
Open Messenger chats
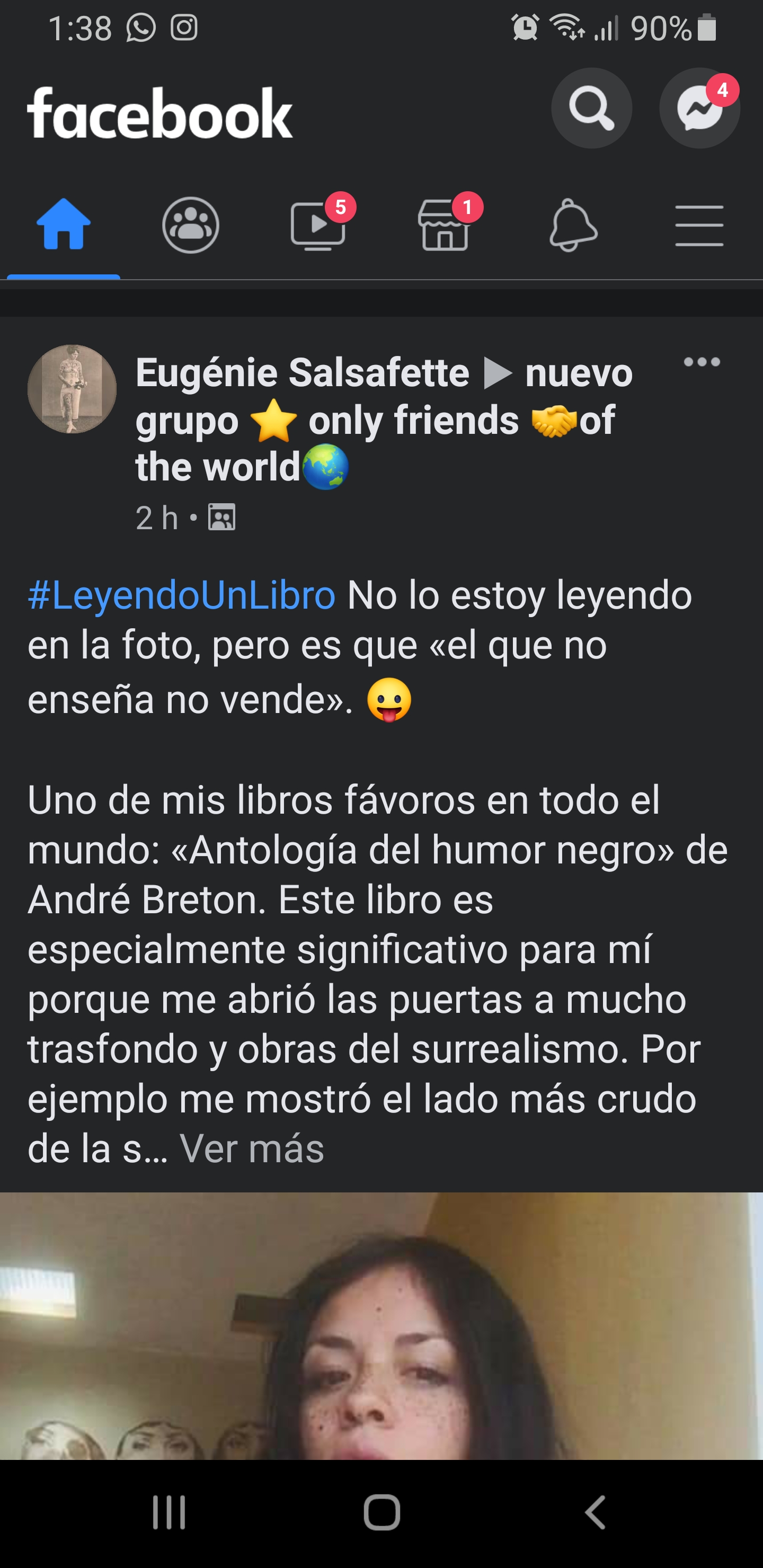coord(699,109)
